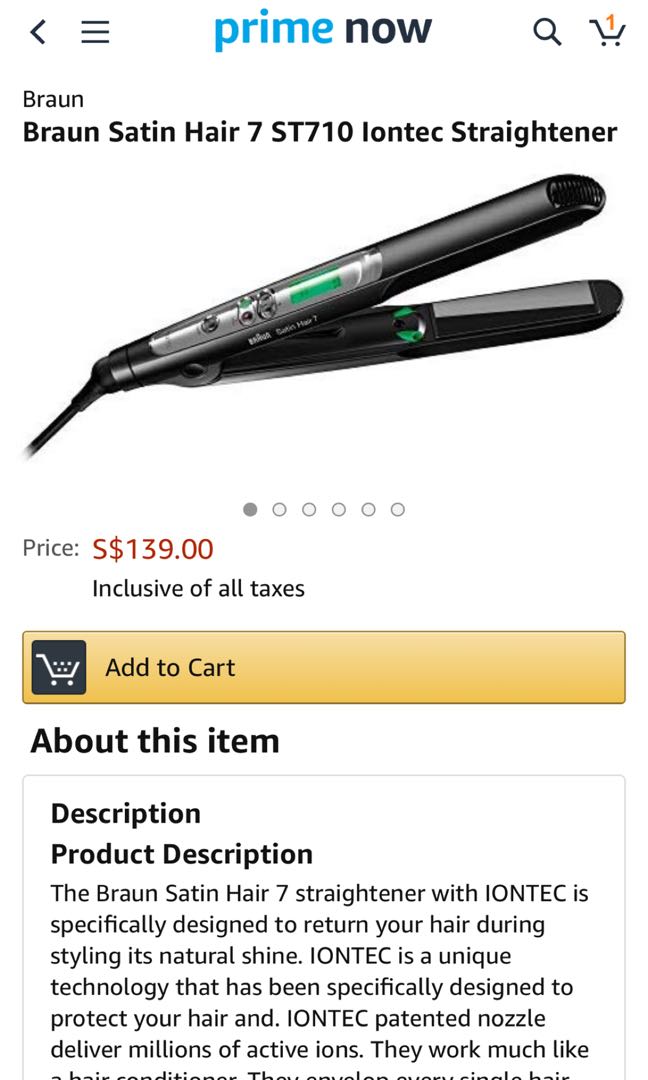Add the Braun straightener to cart
The height and width of the screenshot is (1080, 648).
tap(324, 667)
